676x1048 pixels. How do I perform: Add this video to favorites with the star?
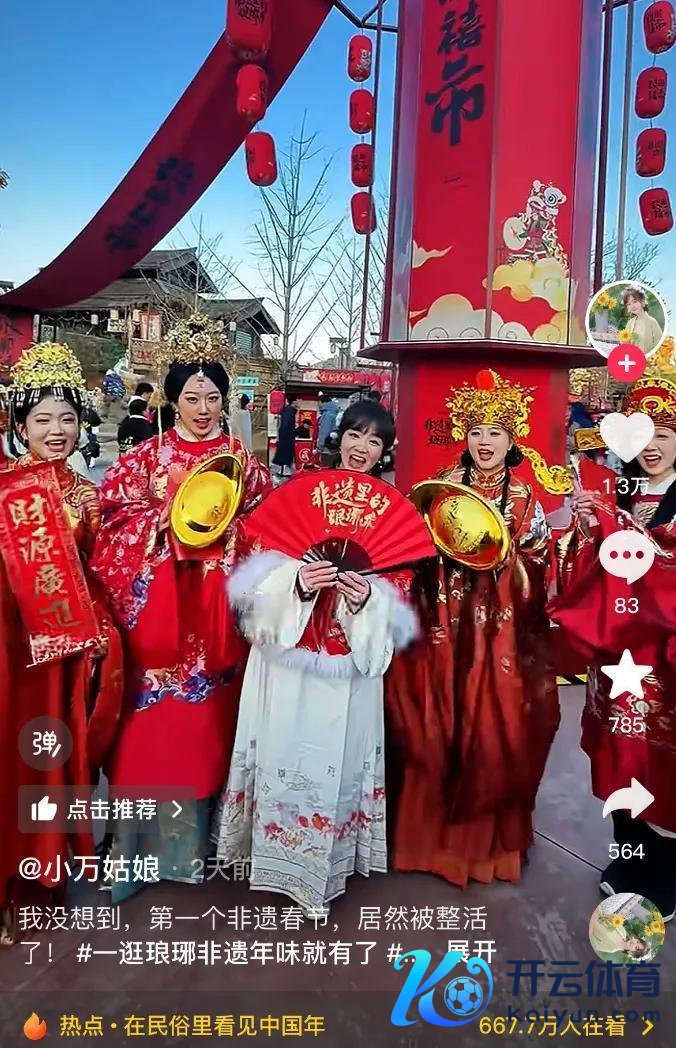tap(627, 675)
